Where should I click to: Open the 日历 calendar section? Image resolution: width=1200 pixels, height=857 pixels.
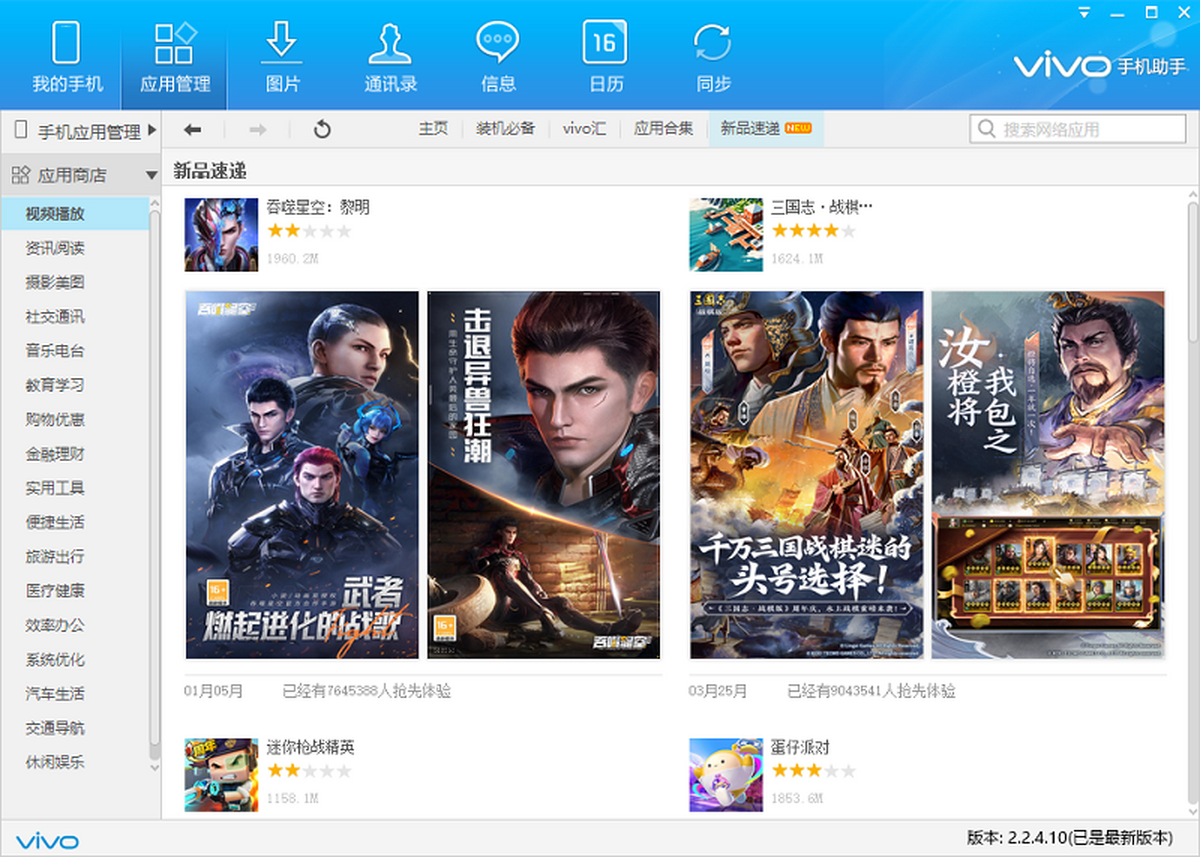click(x=605, y=58)
